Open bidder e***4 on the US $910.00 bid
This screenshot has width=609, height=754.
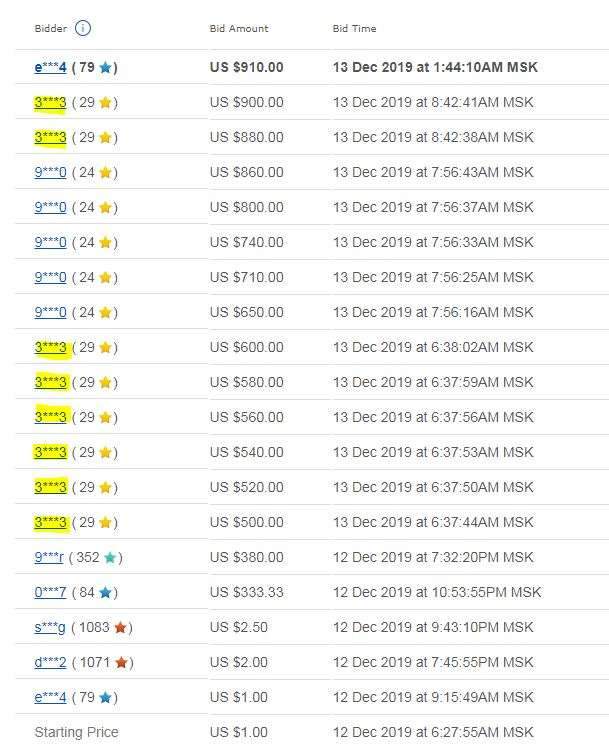click(50, 67)
